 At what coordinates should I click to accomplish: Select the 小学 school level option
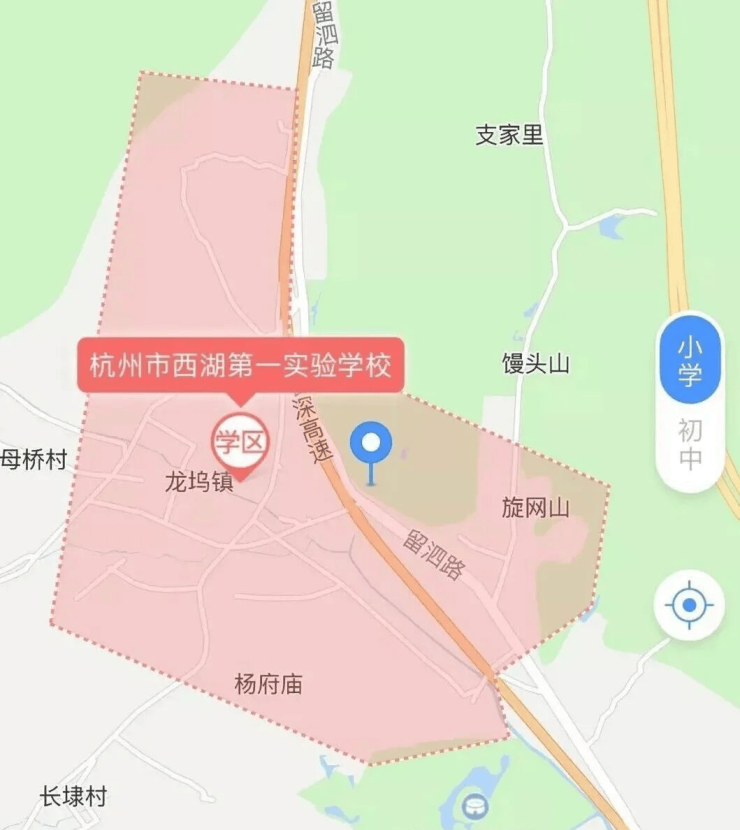[689, 360]
